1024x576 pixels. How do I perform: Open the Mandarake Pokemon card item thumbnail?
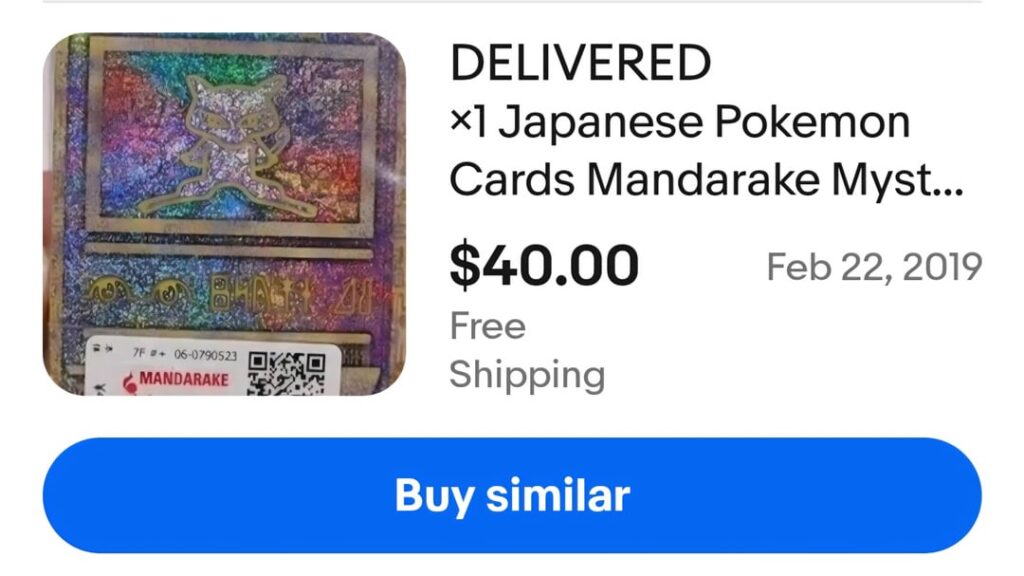click(224, 214)
